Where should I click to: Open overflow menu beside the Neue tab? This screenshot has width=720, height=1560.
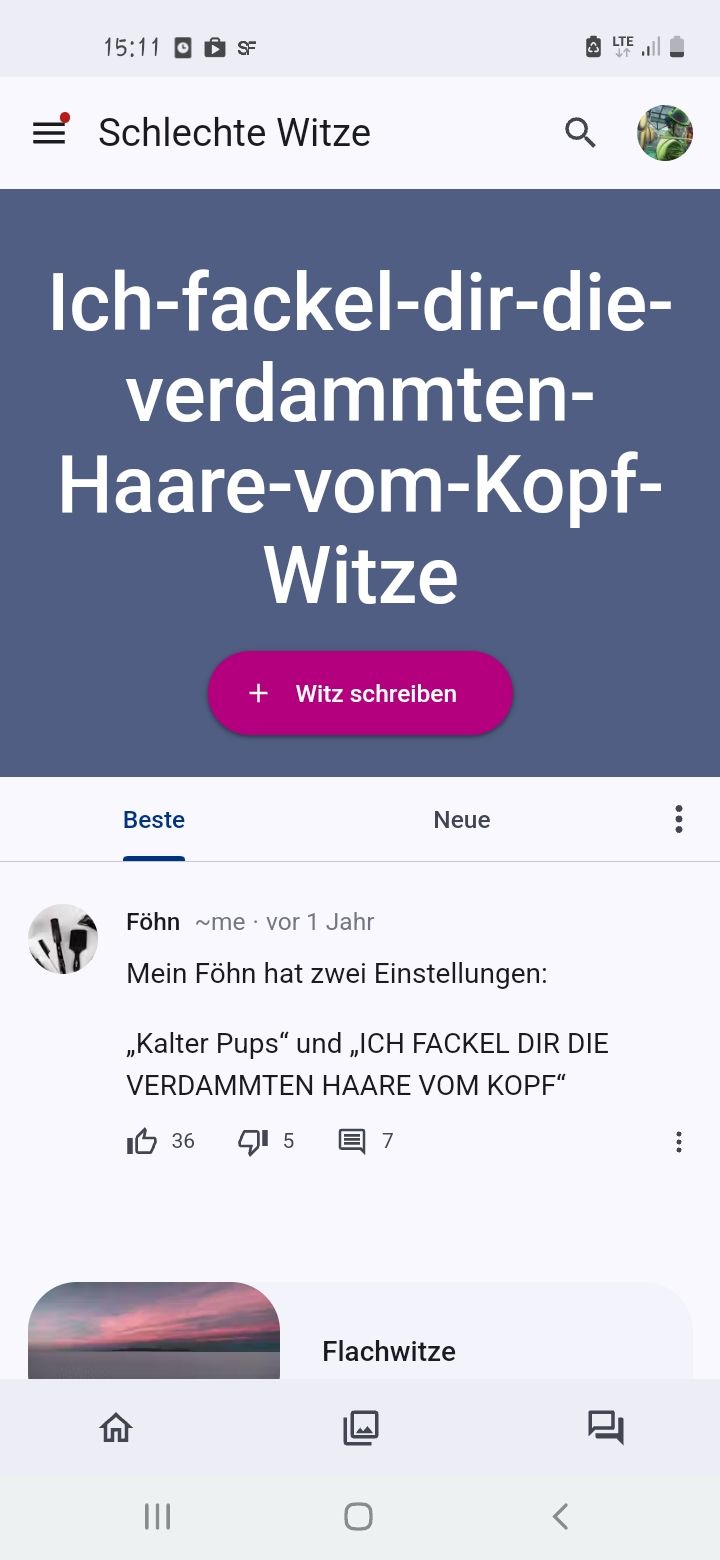(679, 819)
